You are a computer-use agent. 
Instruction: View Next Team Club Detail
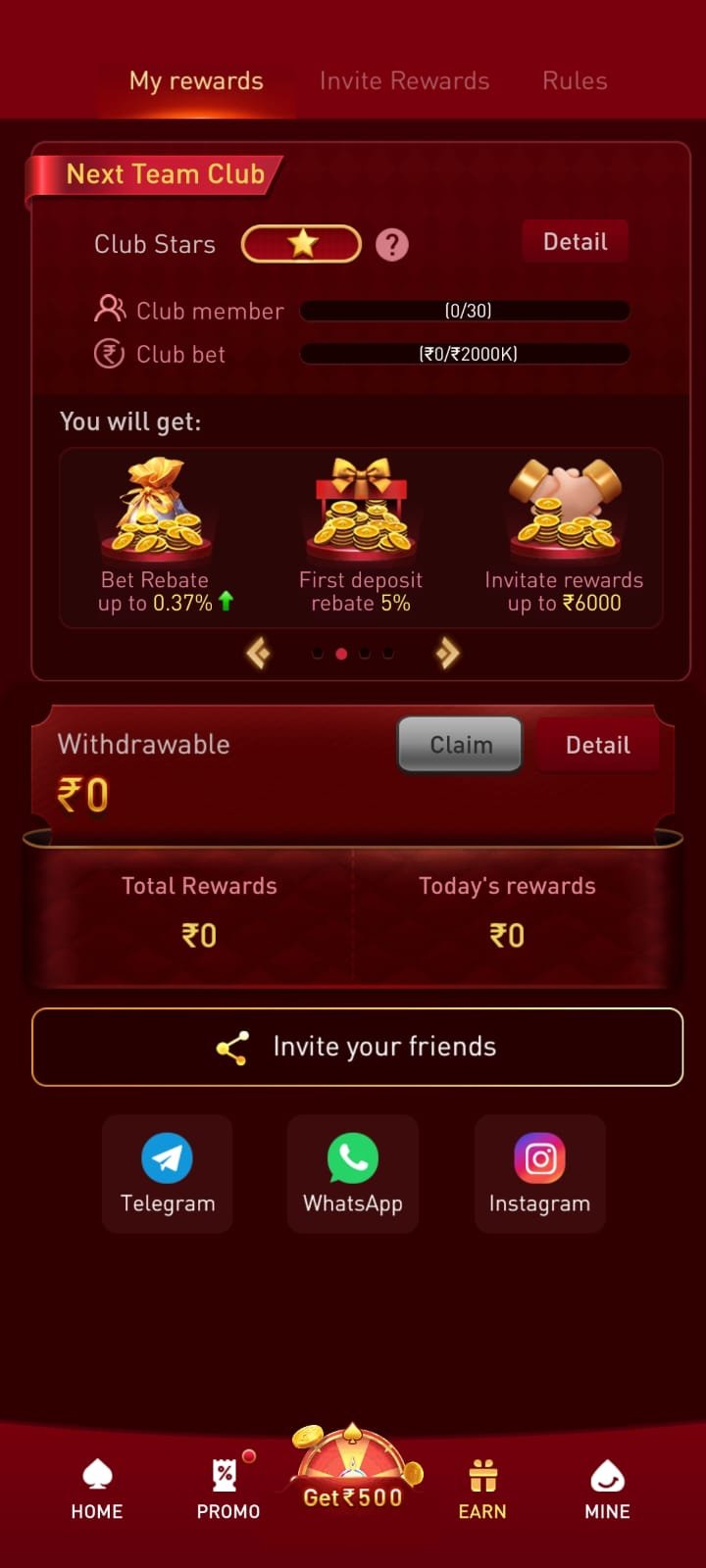pyautogui.click(x=575, y=242)
